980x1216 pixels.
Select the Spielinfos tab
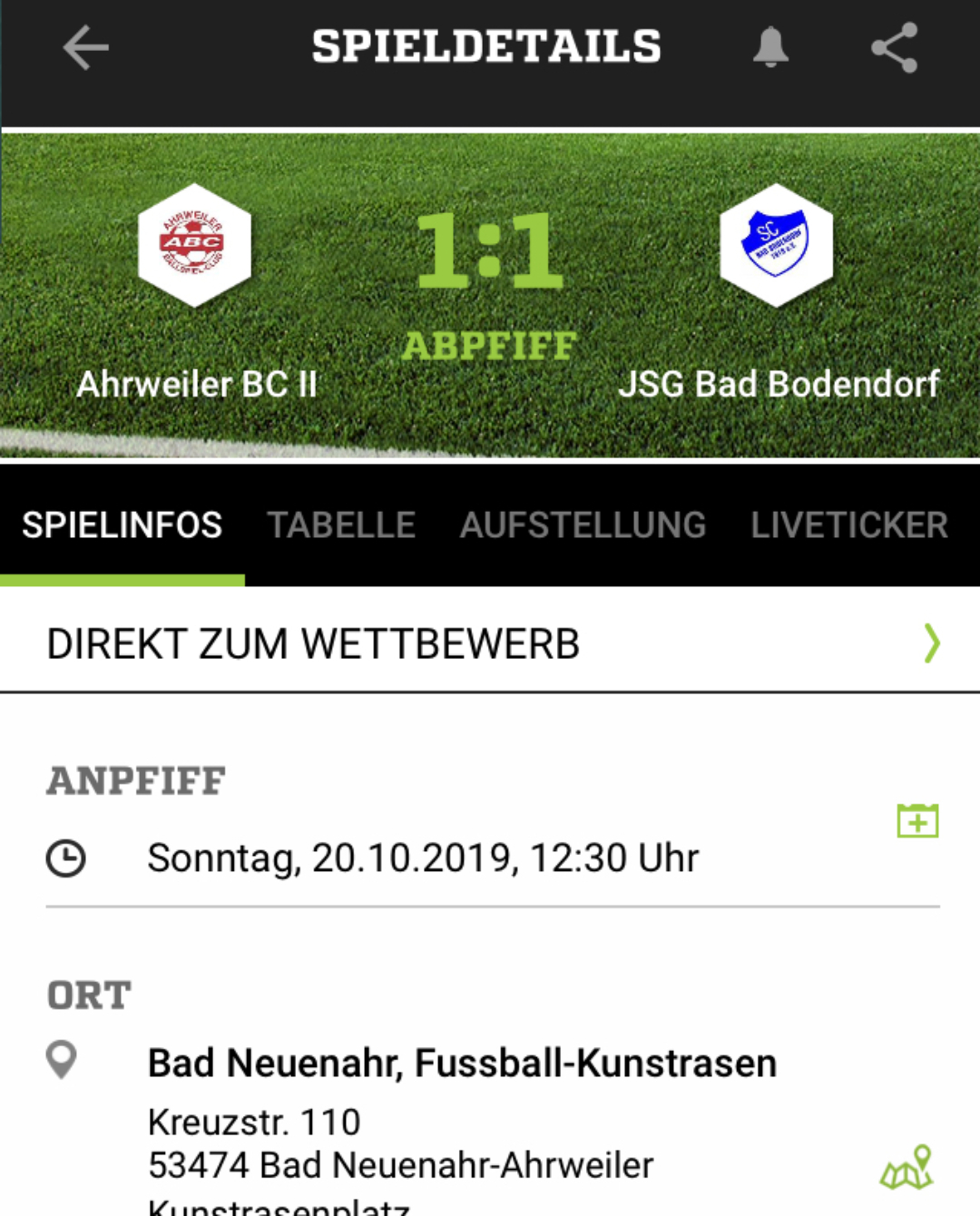[122, 525]
